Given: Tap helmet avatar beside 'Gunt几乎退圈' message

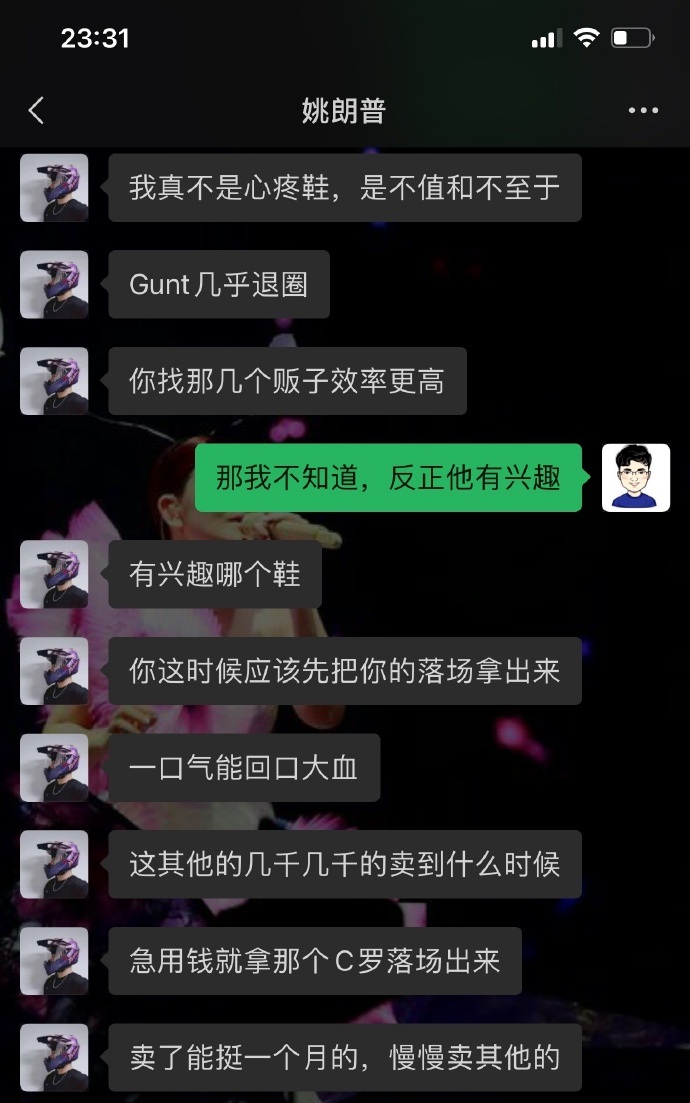Looking at the screenshot, I should tap(54, 284).
